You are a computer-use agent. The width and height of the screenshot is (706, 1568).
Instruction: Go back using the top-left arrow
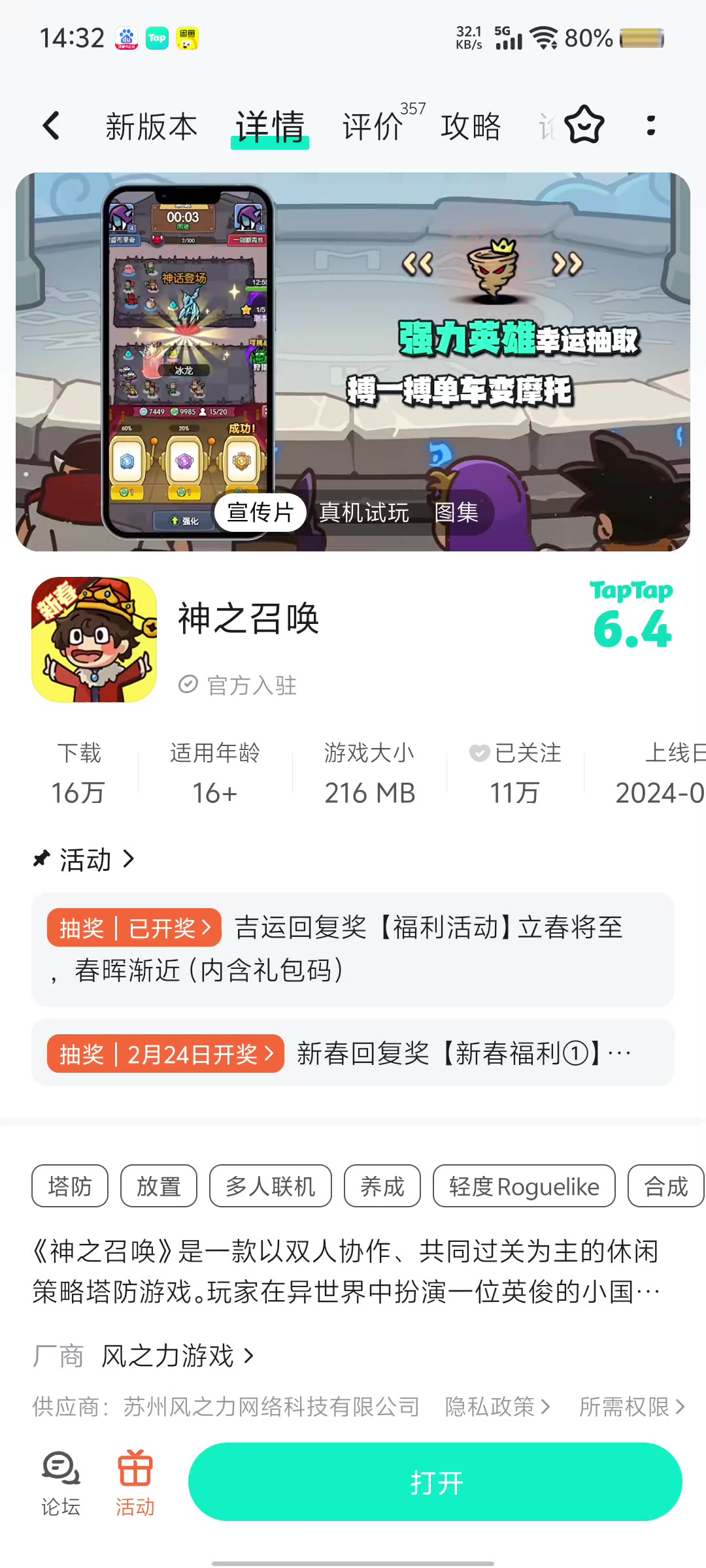click(51, 126)
